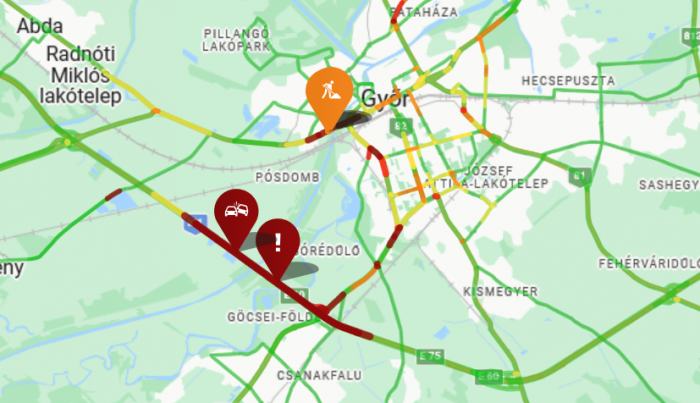Open the dark red car crash marker
This screenshot has height=403, width=700.
(236, 212)
